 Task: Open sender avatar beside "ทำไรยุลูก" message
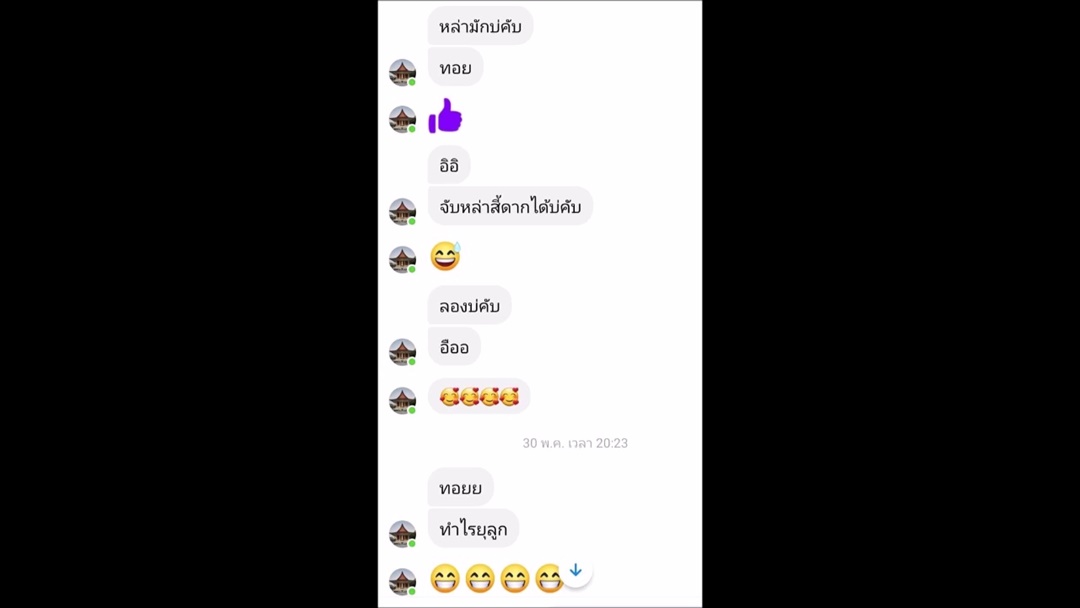click(x=402, y=533)
